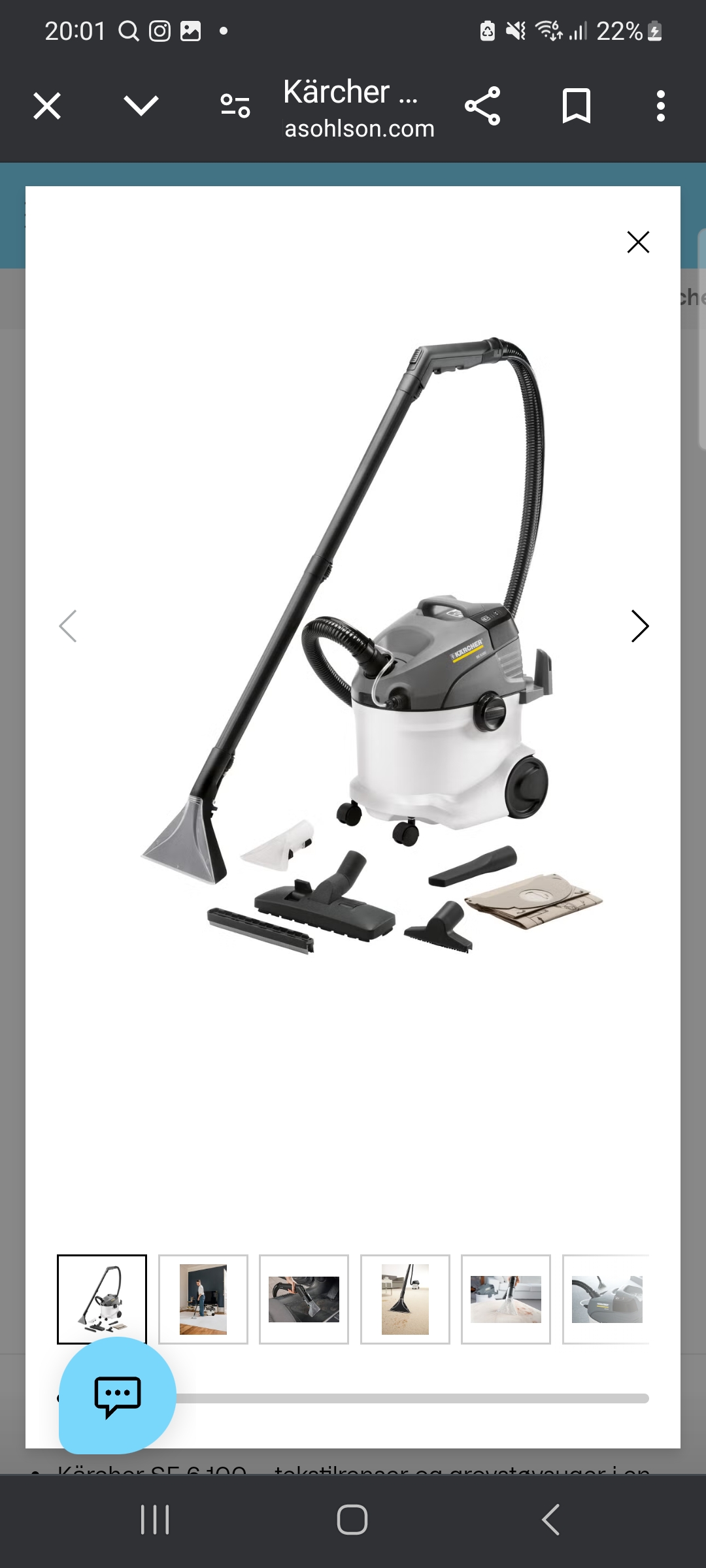Screen dimensions: 706x1568
Task: Open the live chat bubble
Action: coord(118,1396)
